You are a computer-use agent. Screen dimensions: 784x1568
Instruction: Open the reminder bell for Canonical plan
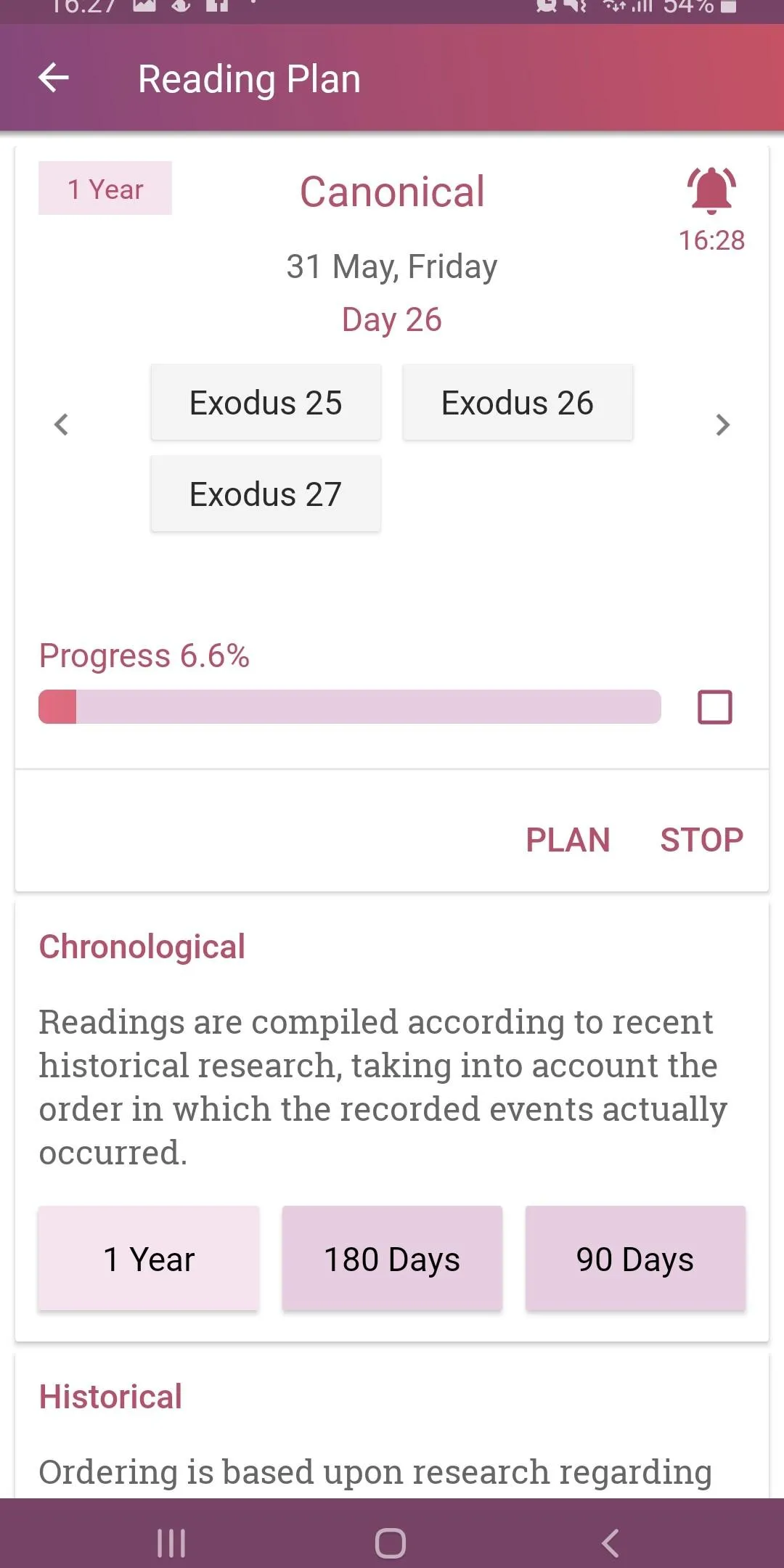tap(709, 191)
